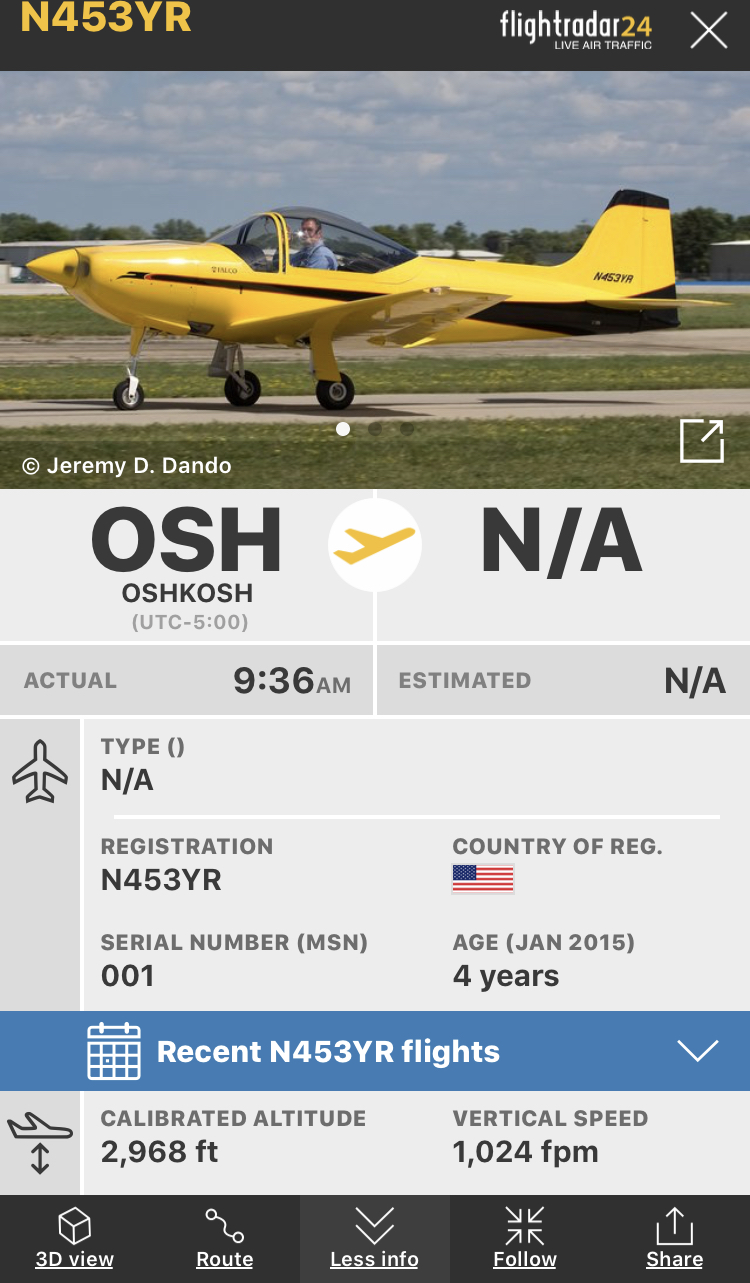Collapse details with Less info
This screenshot has width=750, height=1283.
(x=374, y=1238)
